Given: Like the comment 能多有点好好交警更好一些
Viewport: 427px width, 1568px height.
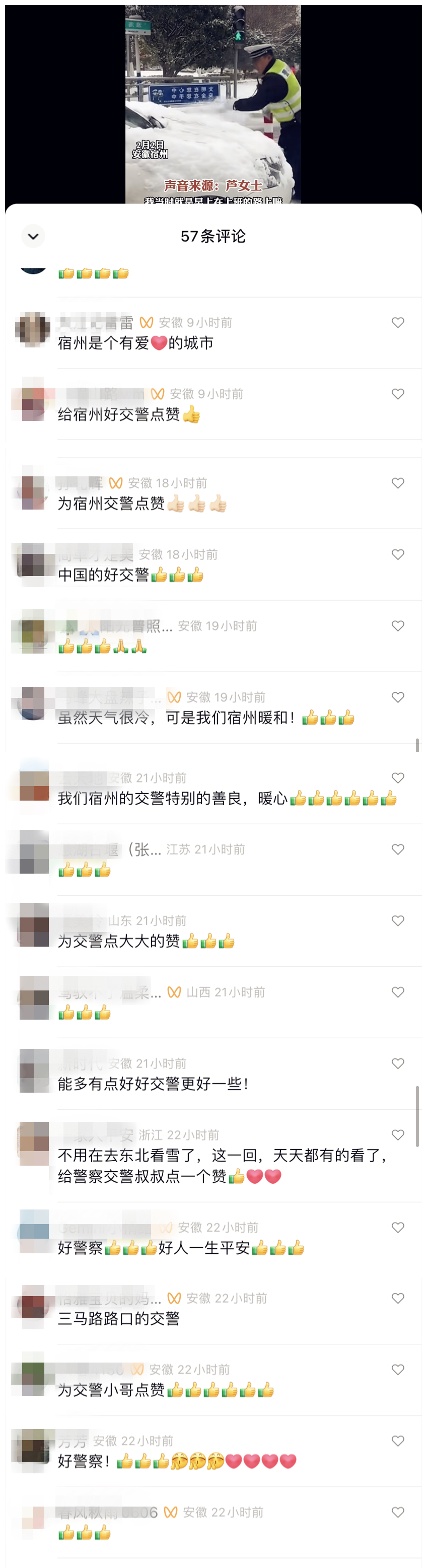Looking at the screenshot, I should point(397,1063).
